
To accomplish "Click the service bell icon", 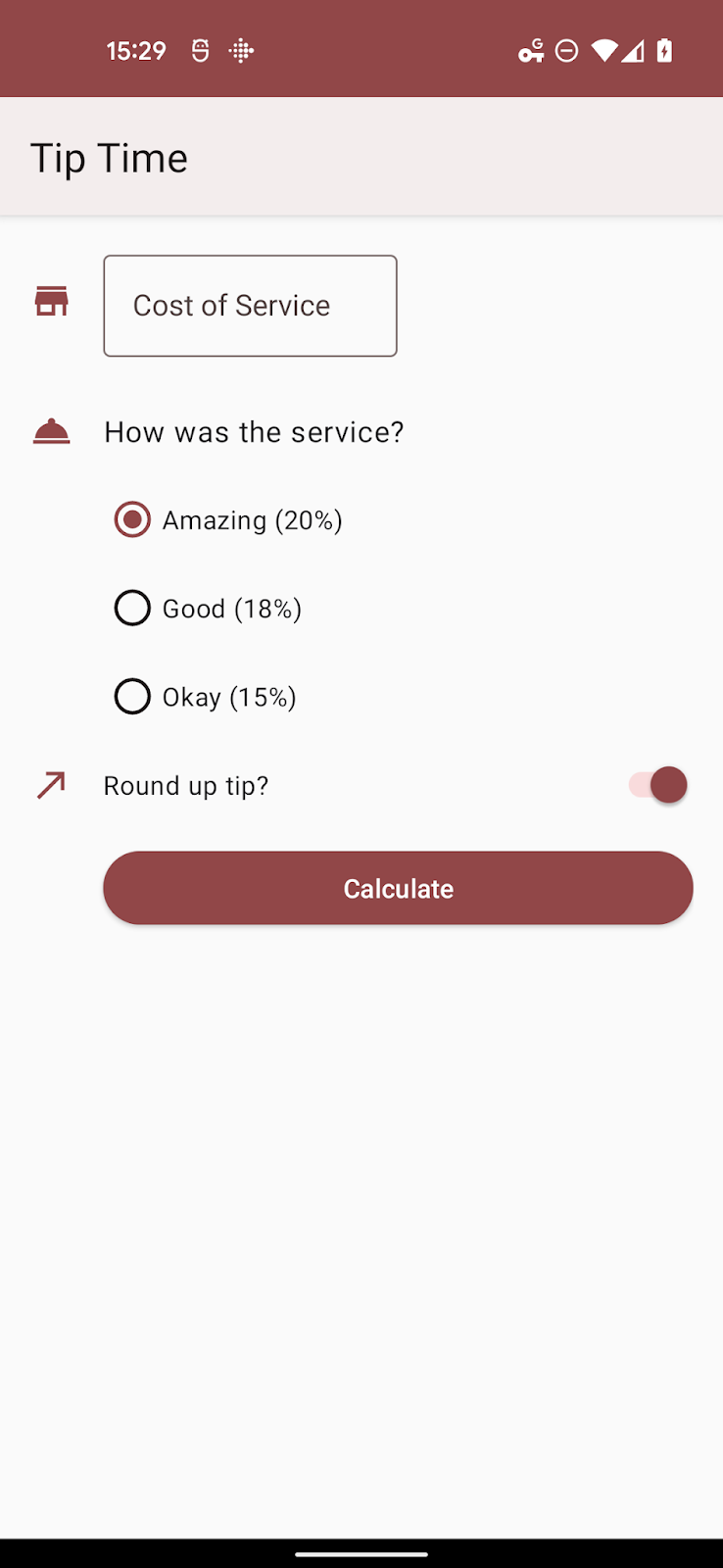I will (x=51, y=429).
